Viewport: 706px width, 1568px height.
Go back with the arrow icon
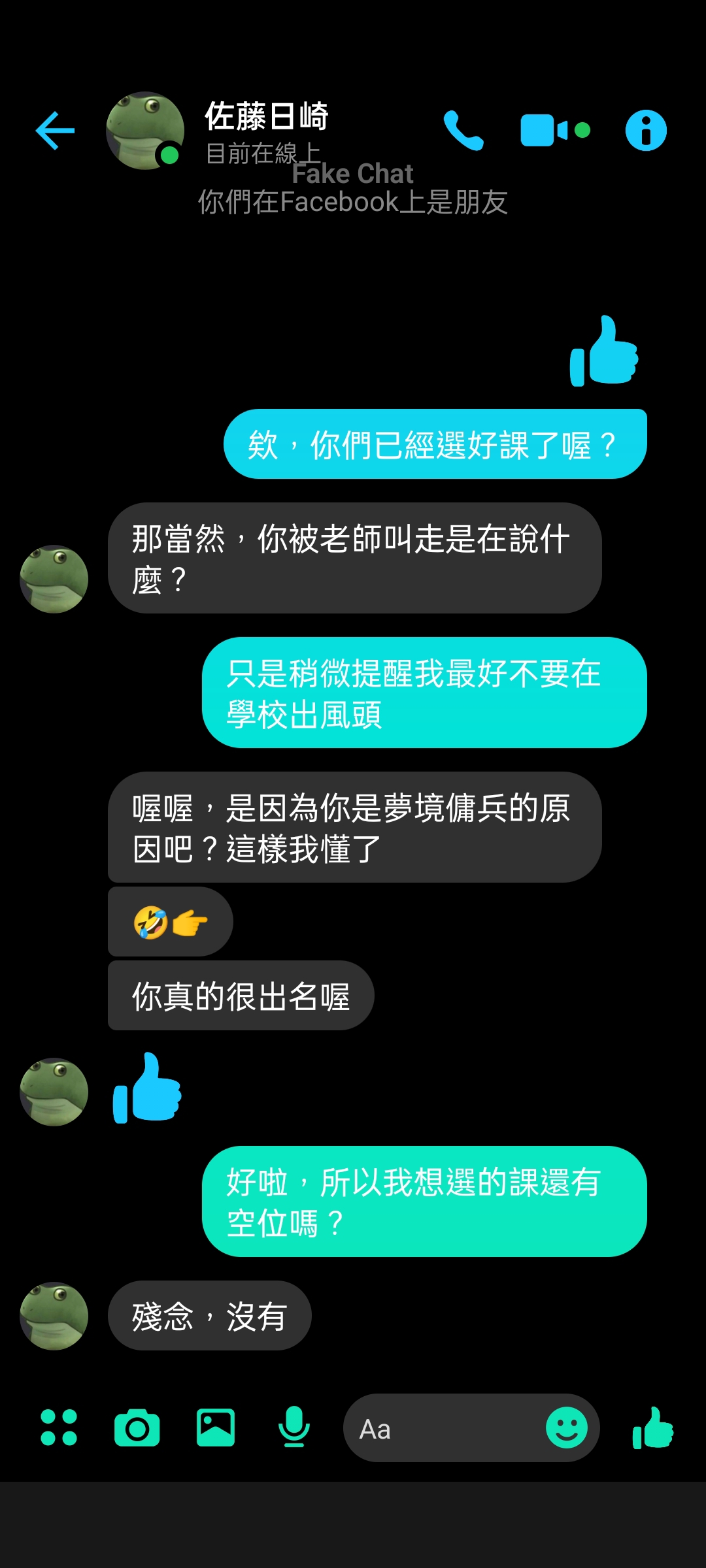[55, 131]
